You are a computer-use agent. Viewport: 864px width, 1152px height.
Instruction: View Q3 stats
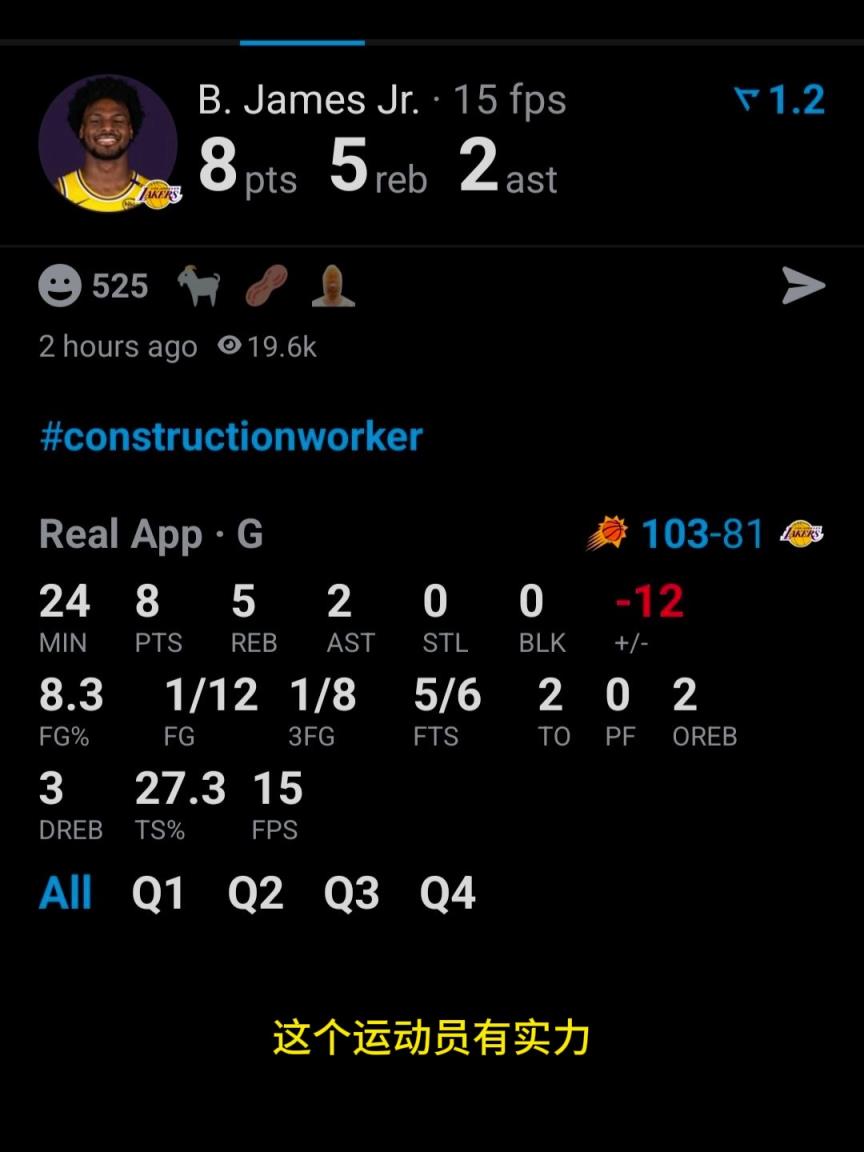(x=351, y=893)
